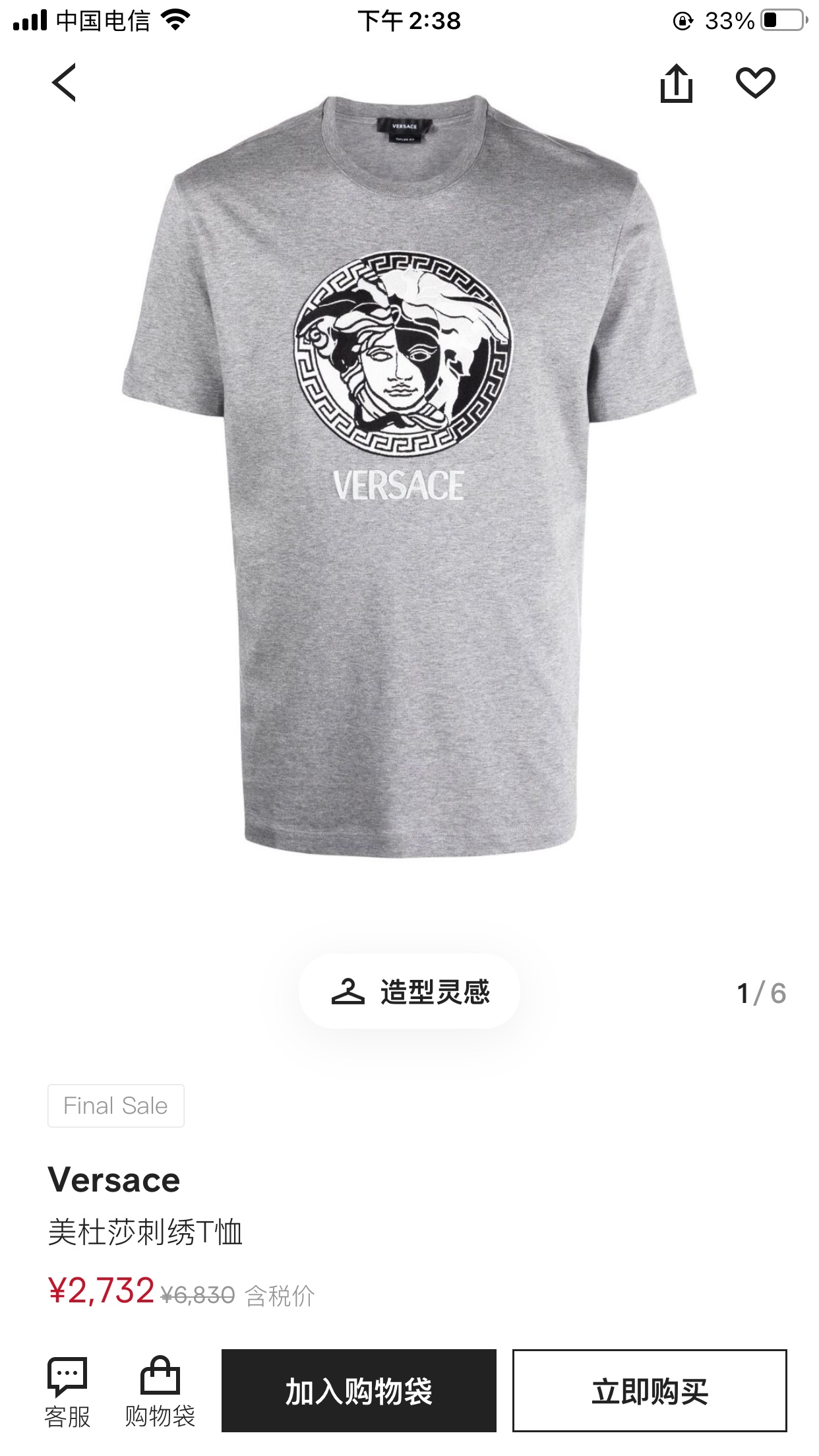Open 造型灵感 styling inspiration
The height and width of the screenshot is (1456, 819).
[409, 991]
